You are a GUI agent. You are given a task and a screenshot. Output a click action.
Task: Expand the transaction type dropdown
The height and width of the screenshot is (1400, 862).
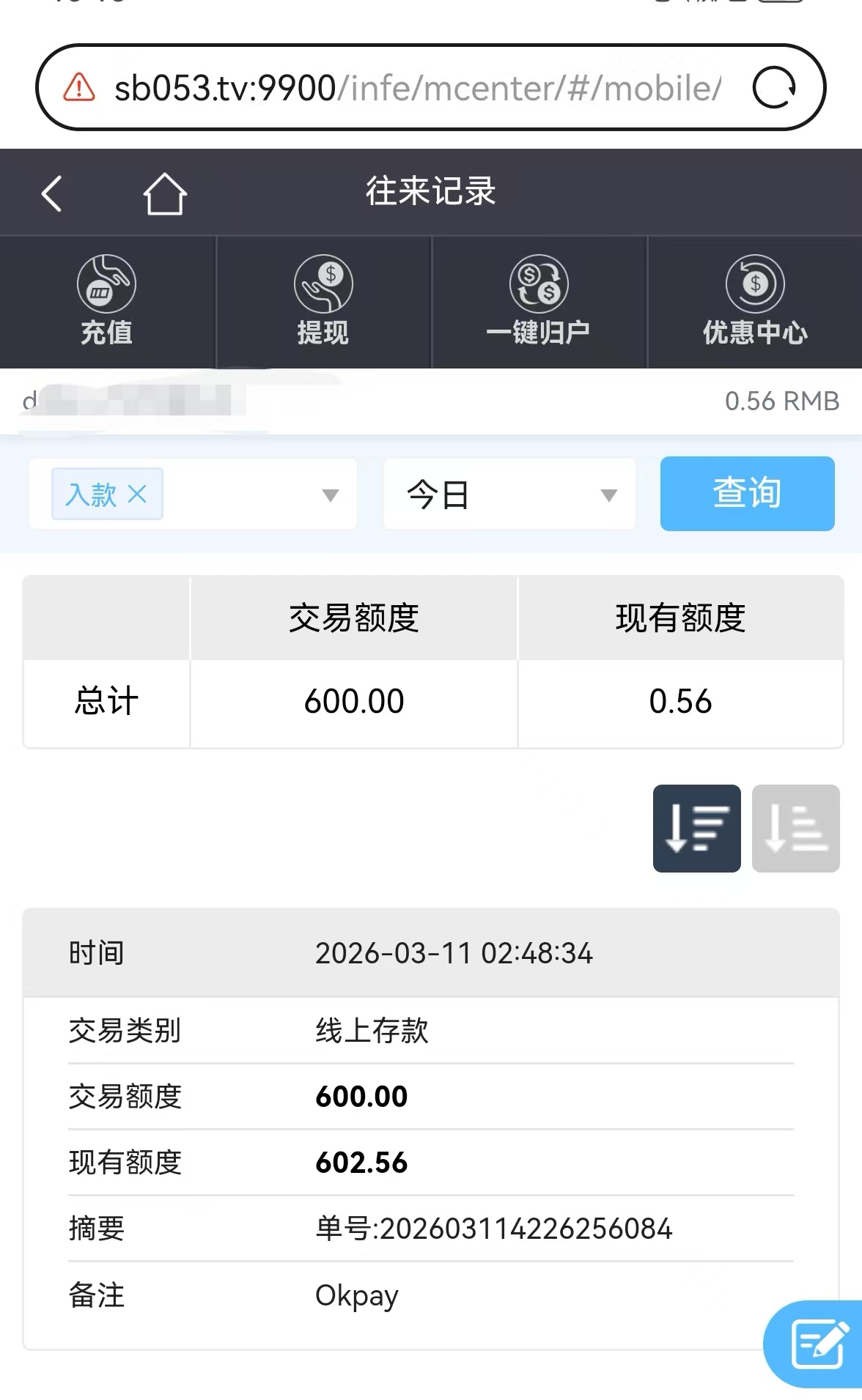[331, 495]
